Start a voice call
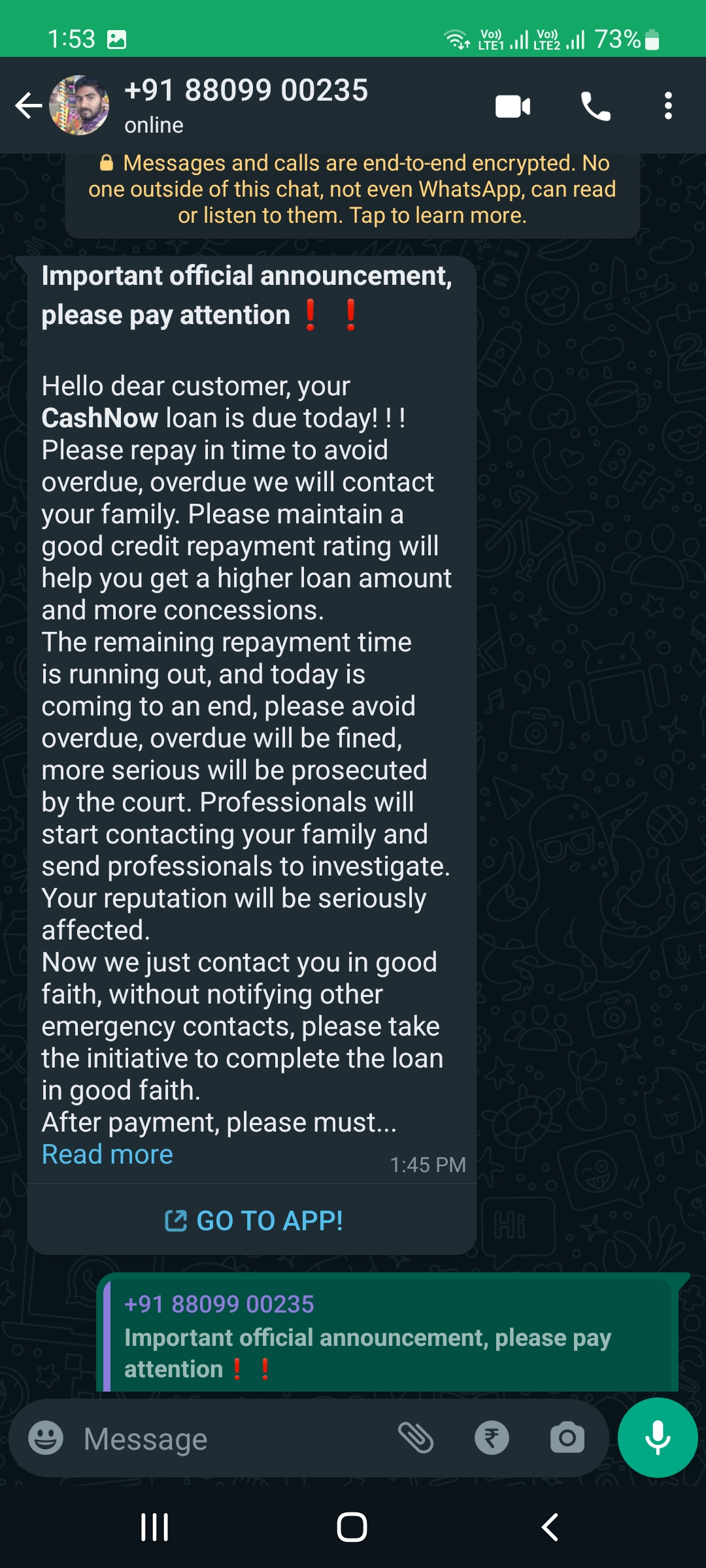 595,106
